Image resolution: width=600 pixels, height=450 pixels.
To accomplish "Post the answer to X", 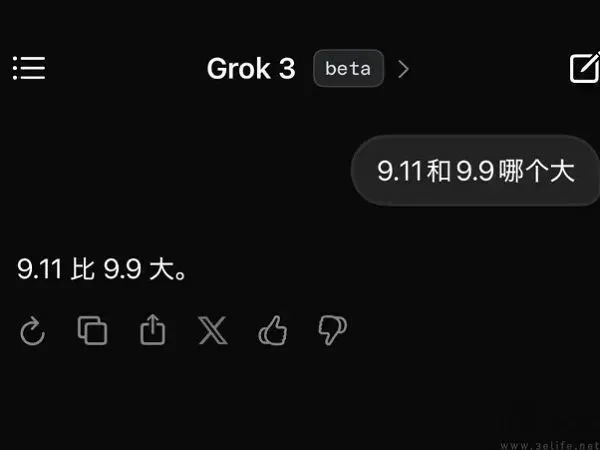I will (212, 331).
